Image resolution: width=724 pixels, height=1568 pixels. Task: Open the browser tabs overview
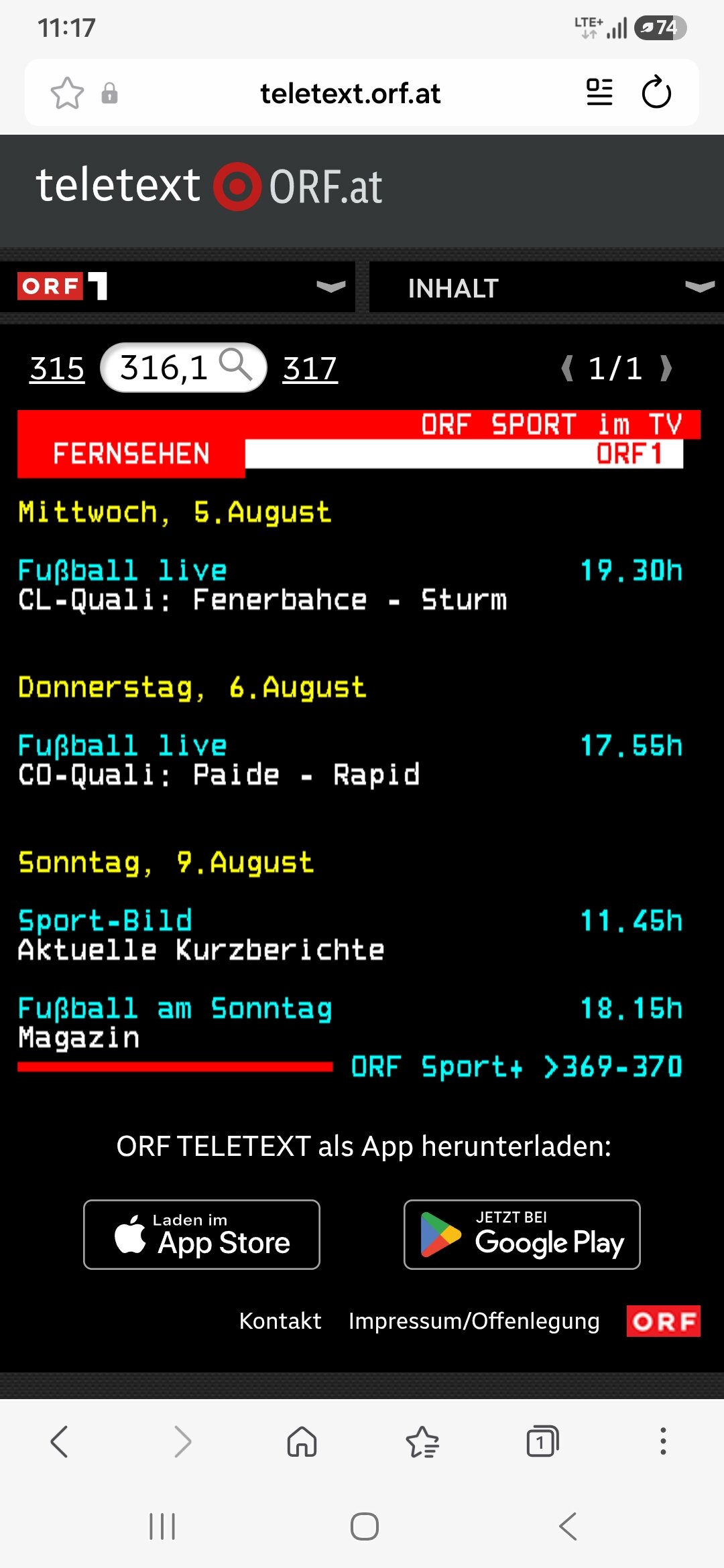pos(542,1441)
